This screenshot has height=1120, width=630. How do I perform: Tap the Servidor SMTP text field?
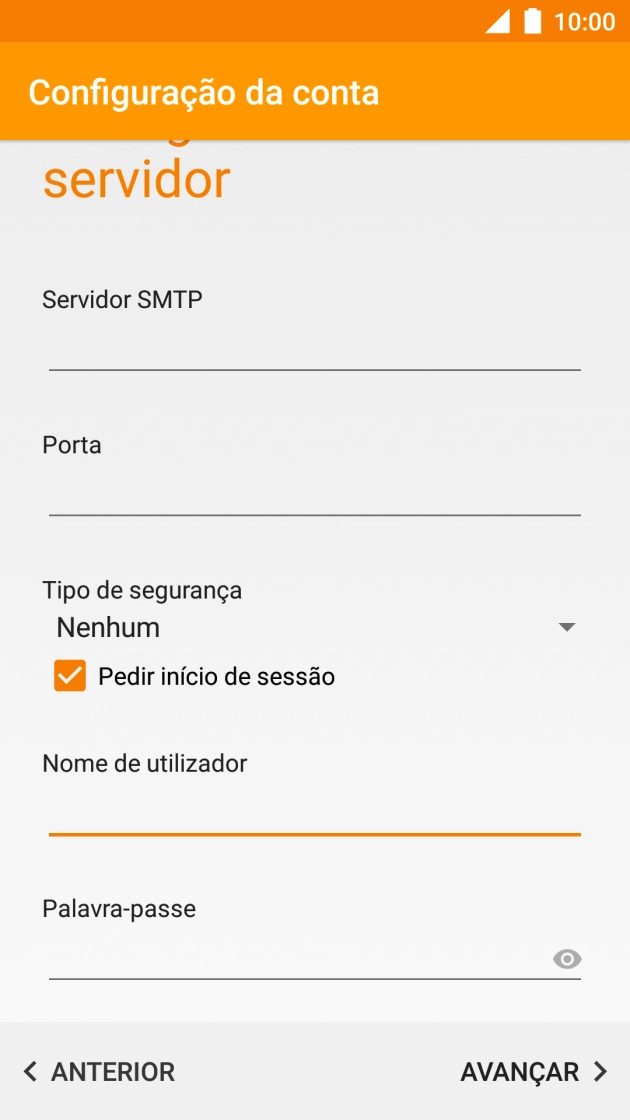point(314,345)
